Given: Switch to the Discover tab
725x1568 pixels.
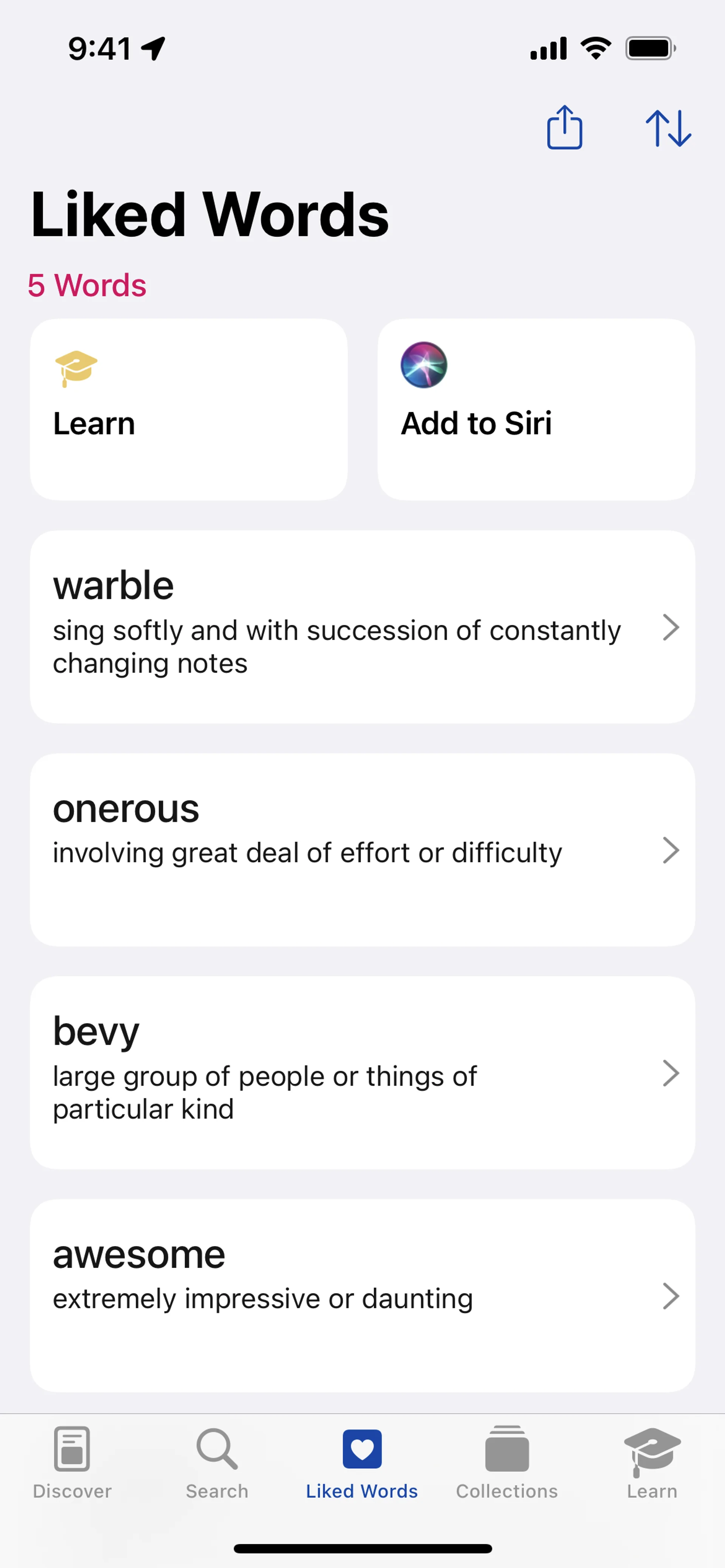Looking at the screenshot, I should (x=72, y=1462).
